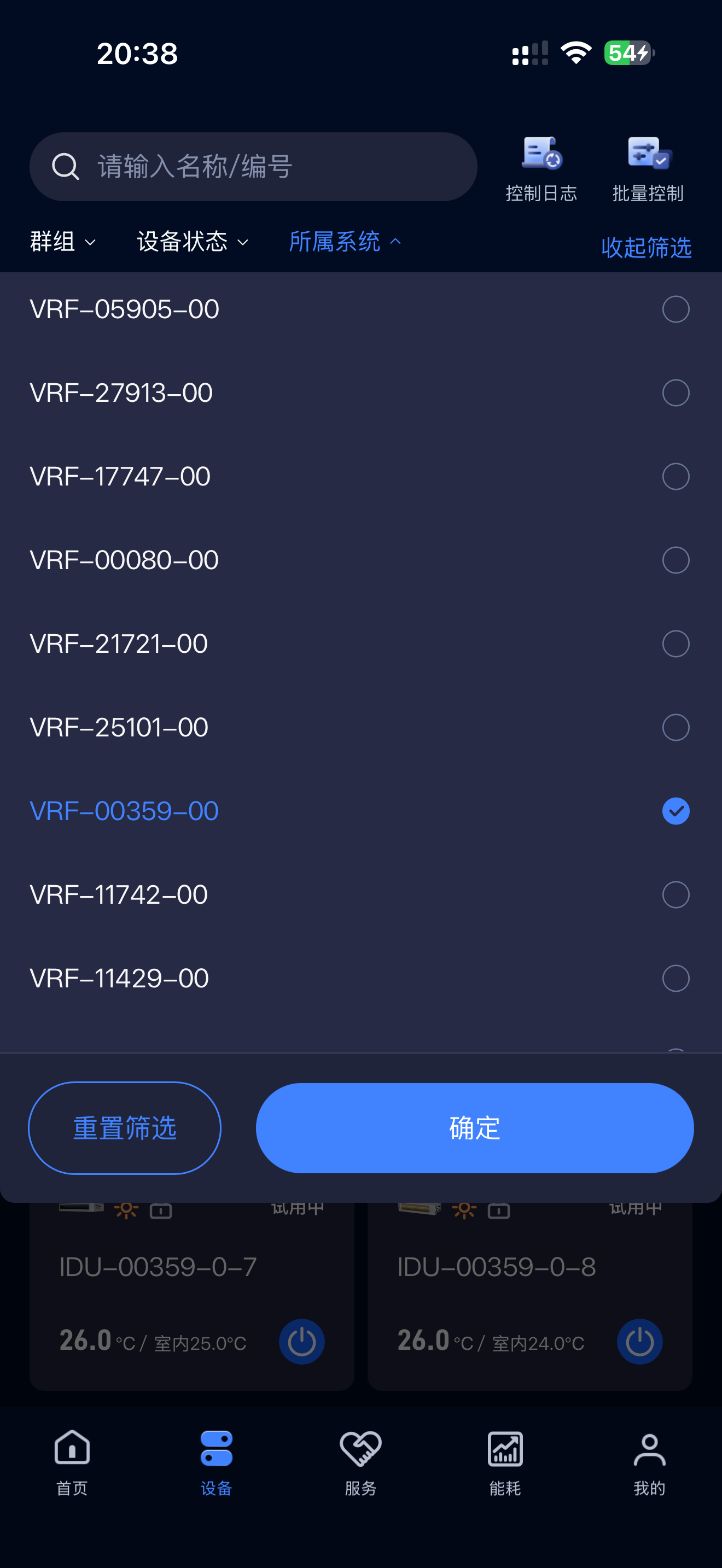Image resolution: width=722 pixels, height=1568 pixels.
Task: Choose VRF-17747-00 from the list
Action: [x=675, y=476]
